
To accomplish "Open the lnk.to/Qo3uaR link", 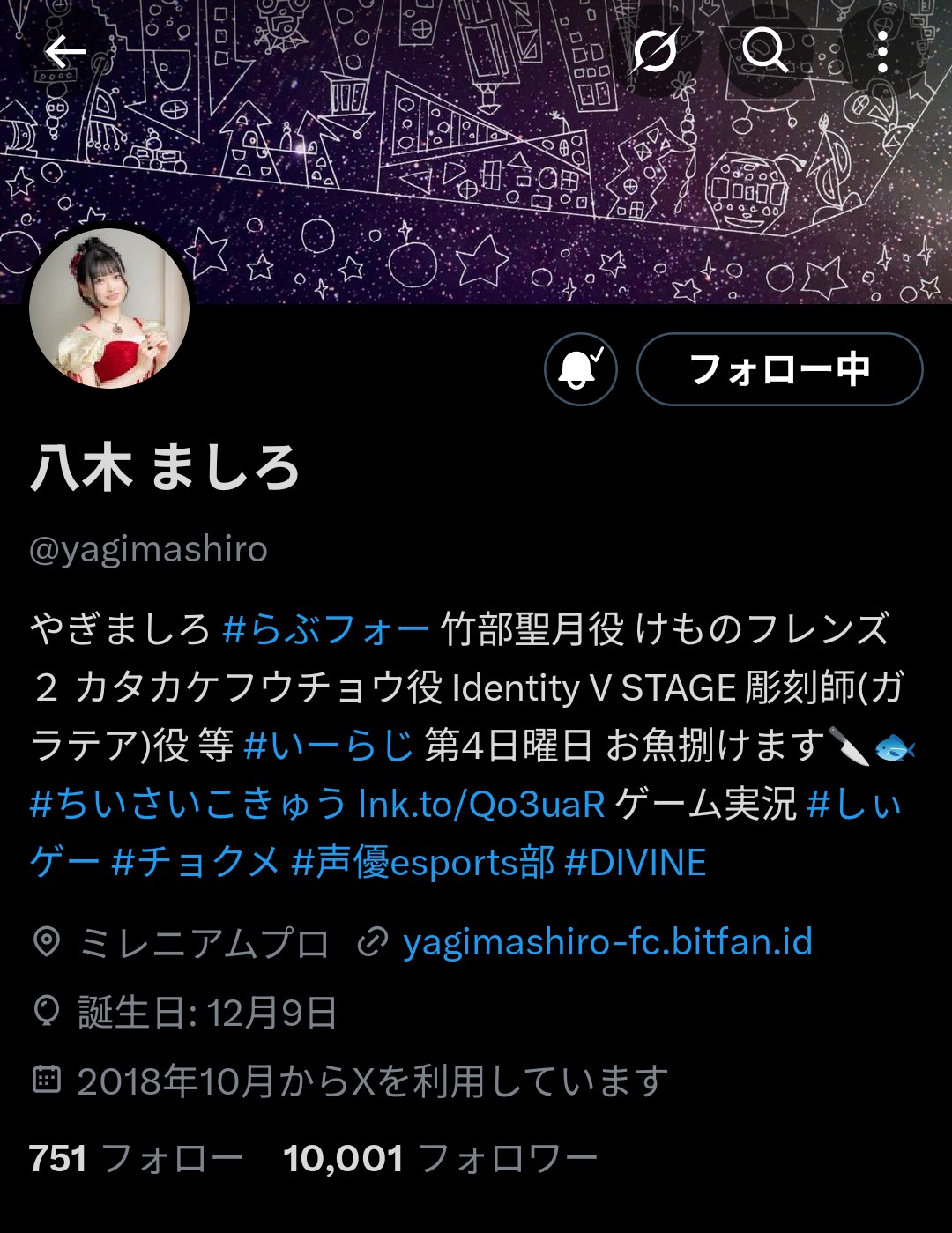I will click(482, 804).
